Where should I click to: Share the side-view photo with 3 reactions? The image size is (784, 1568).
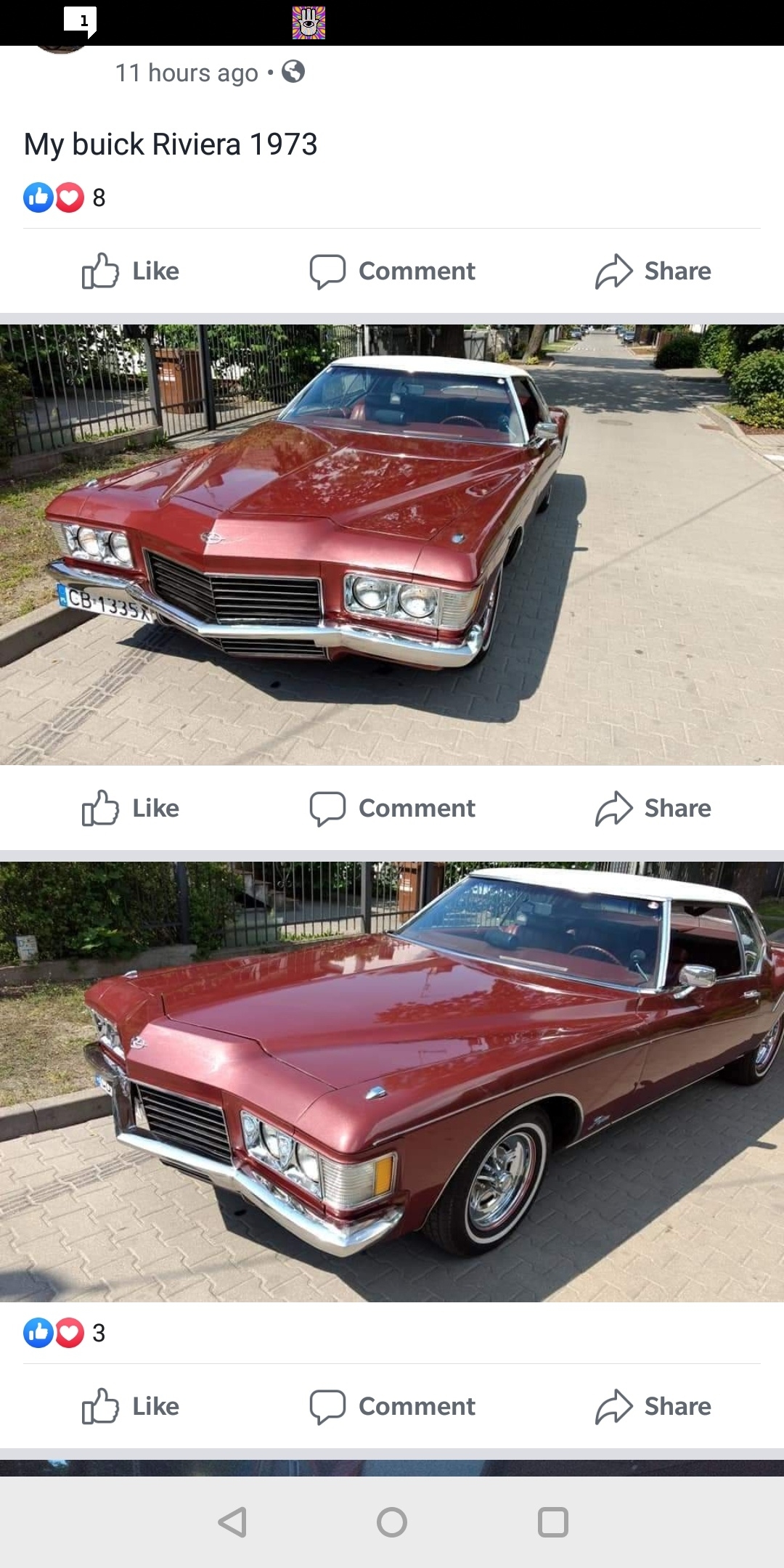tap(653, 1406)
